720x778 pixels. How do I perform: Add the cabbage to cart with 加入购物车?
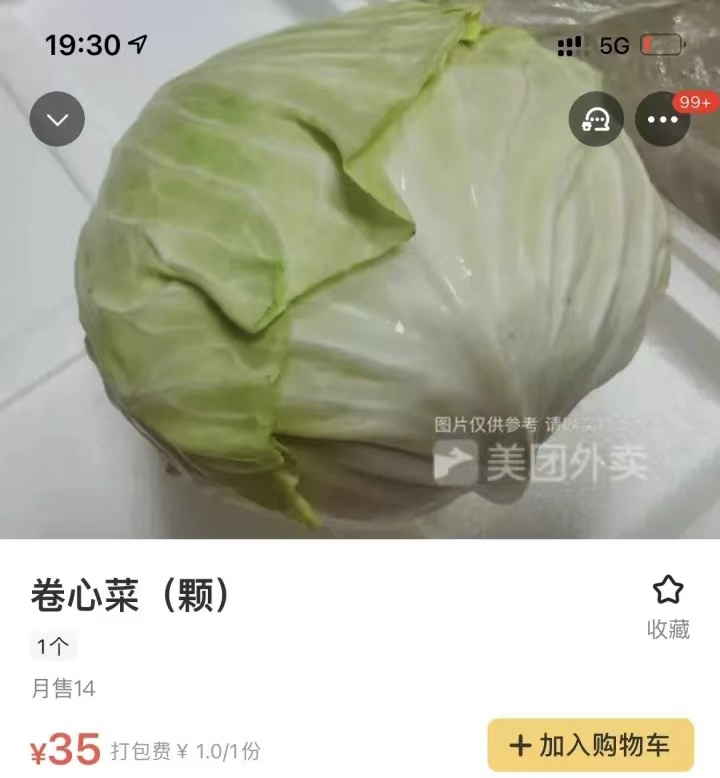tap(590, 745)
